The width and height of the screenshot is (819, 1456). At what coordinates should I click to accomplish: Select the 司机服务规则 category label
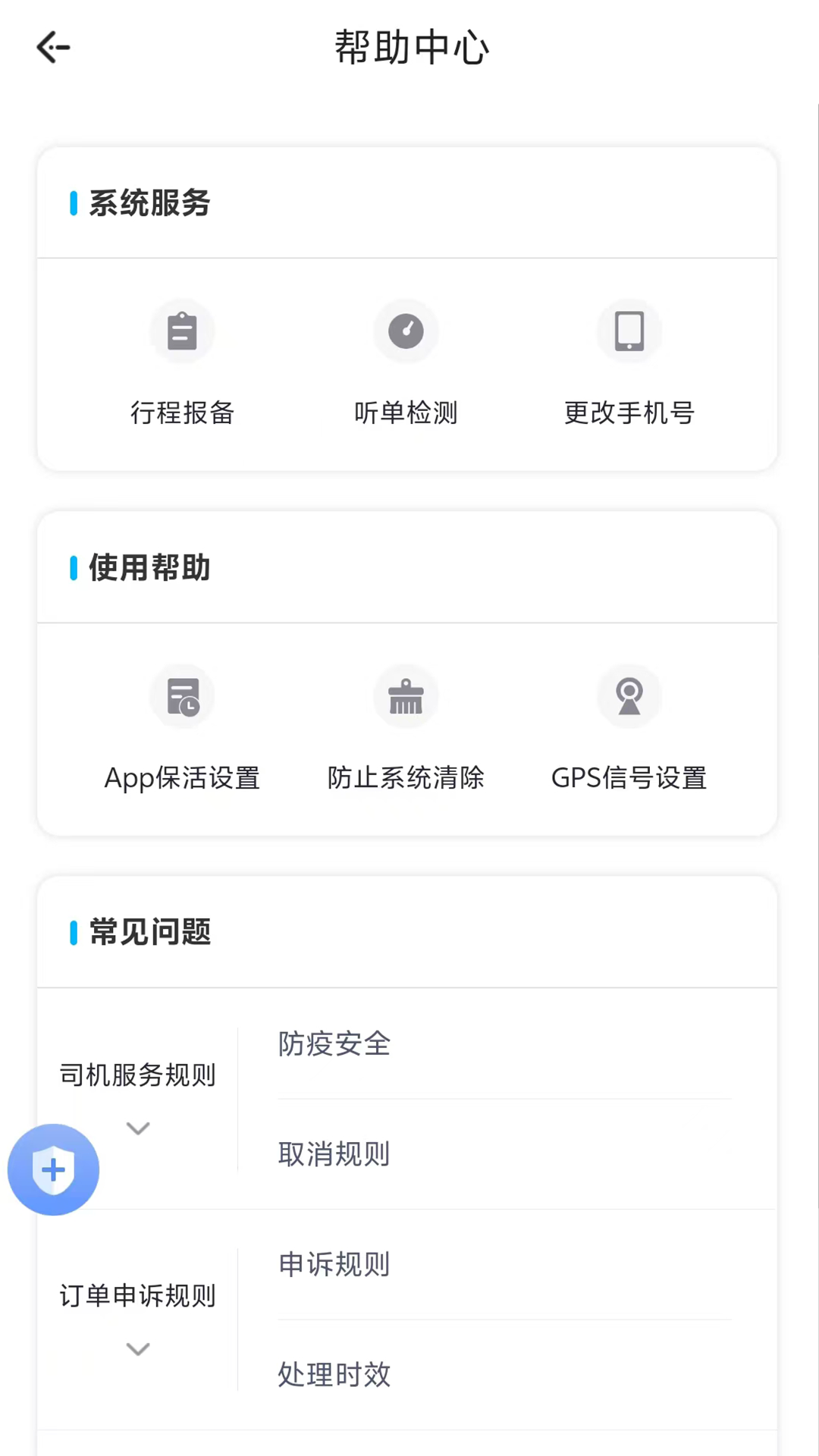(x=137, y=1075)
